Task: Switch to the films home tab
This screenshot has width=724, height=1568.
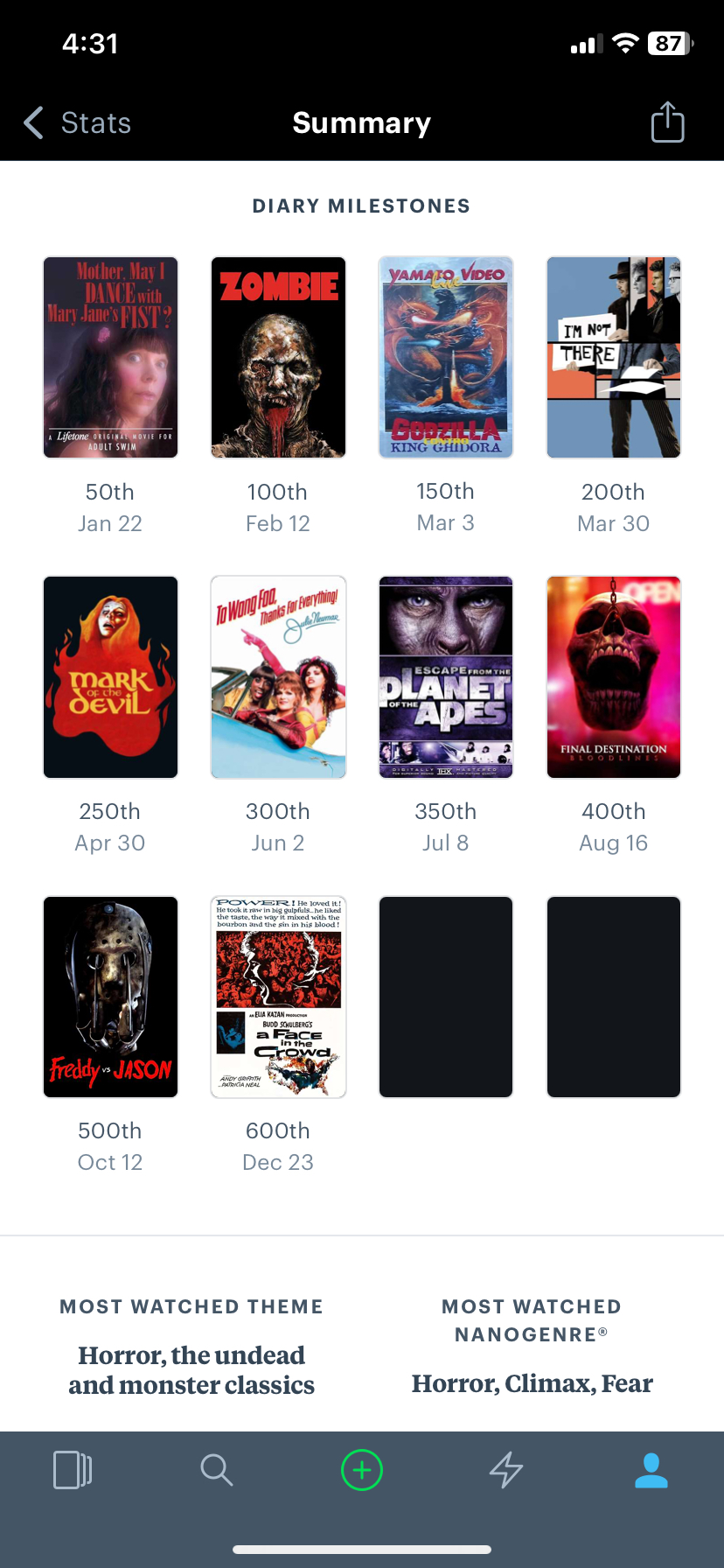Action: point(73,1470)
